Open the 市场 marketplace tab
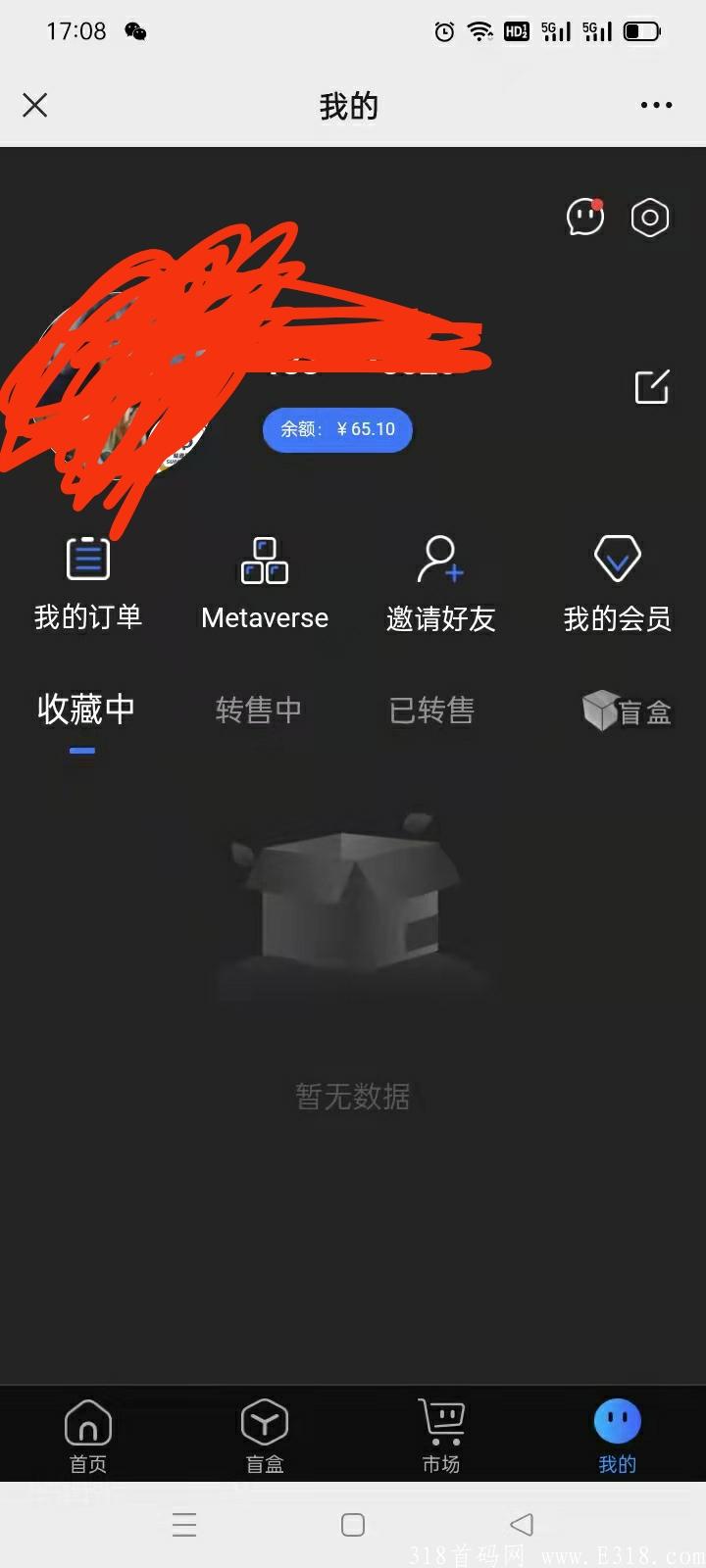Screen dimensions: 706x1568 pos(440,1433)
